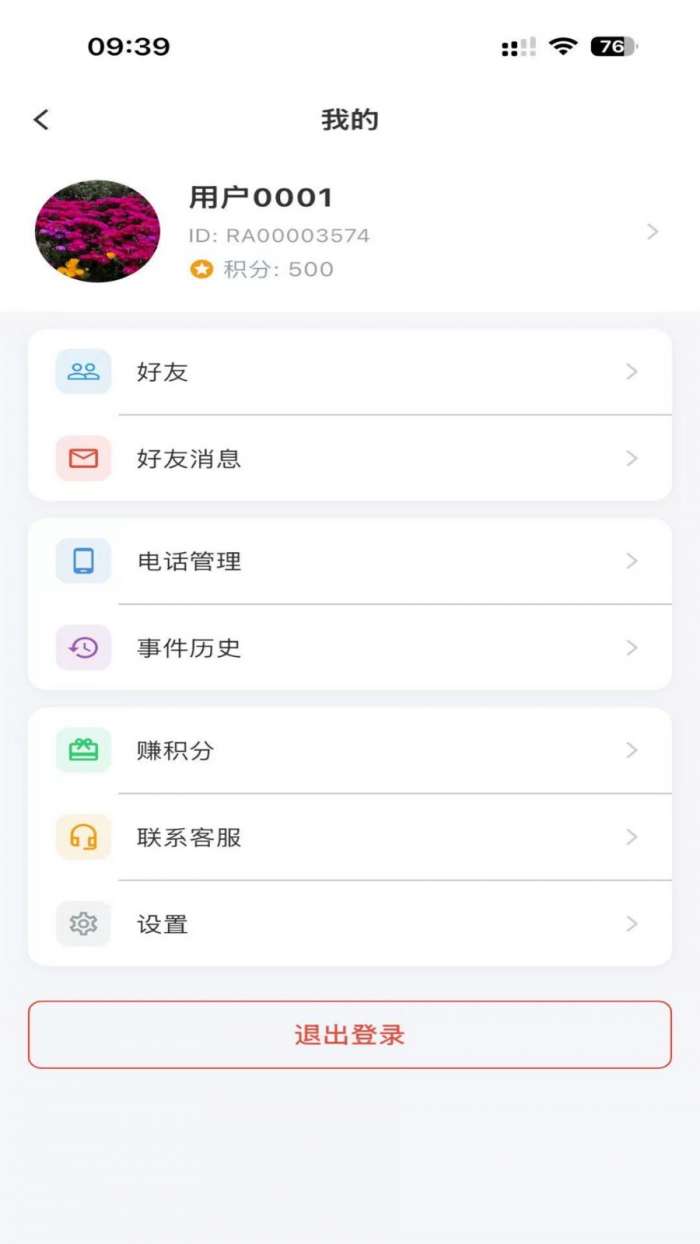The height and width of the screenshot is (1244, 700).
Task: Contact support via 联系客服
Action: pos(350,837)
